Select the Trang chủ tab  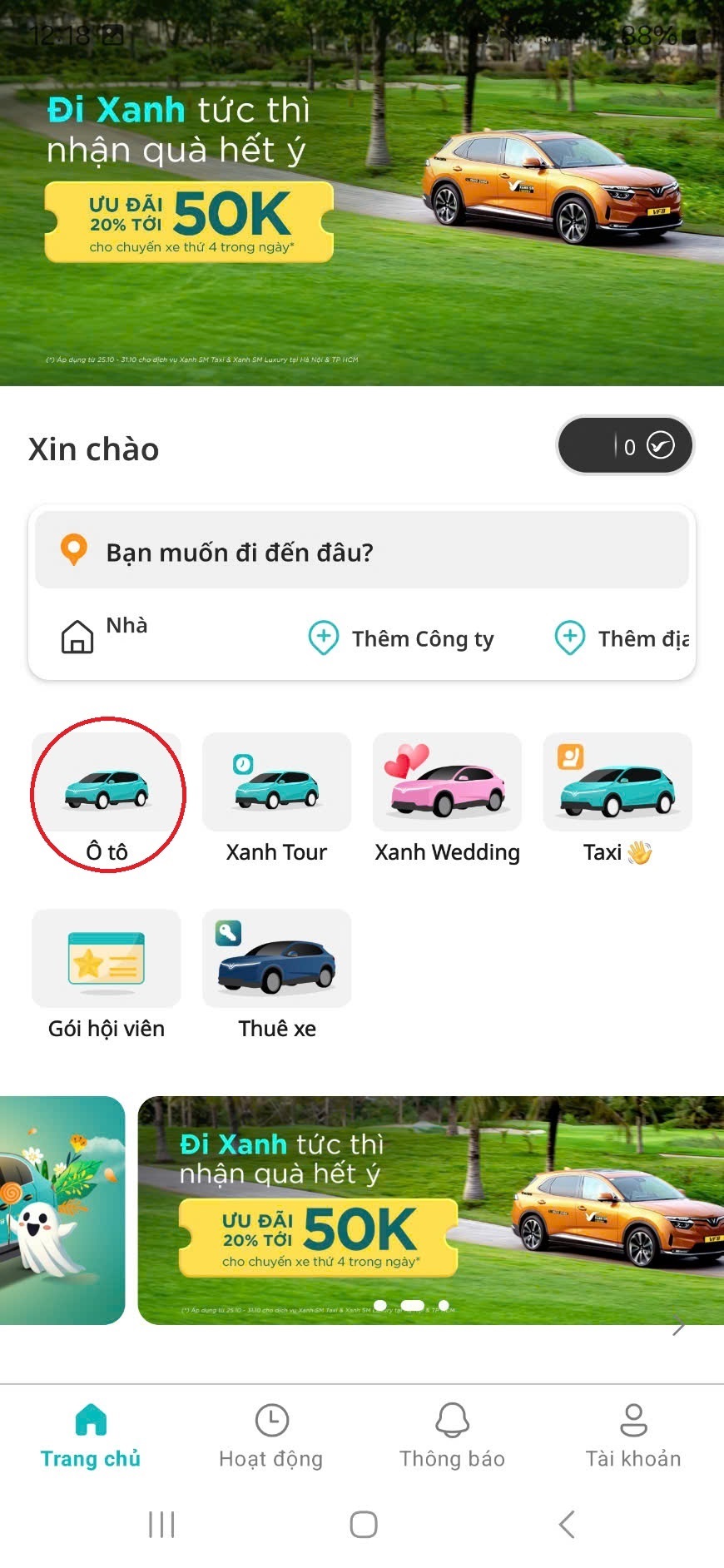[91, 1437]
